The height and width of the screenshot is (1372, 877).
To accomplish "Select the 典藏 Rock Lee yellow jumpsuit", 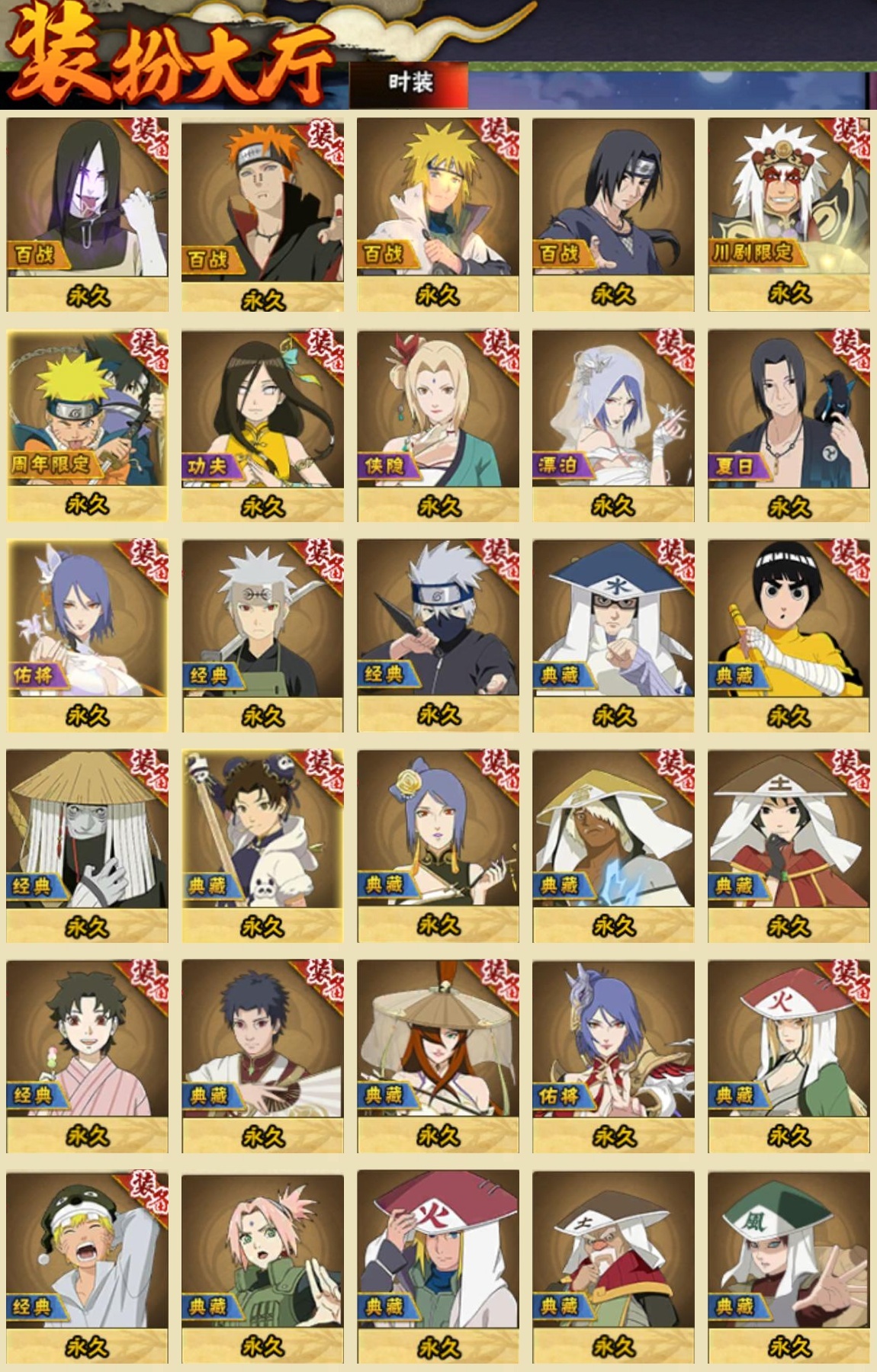I will point(789,621).
